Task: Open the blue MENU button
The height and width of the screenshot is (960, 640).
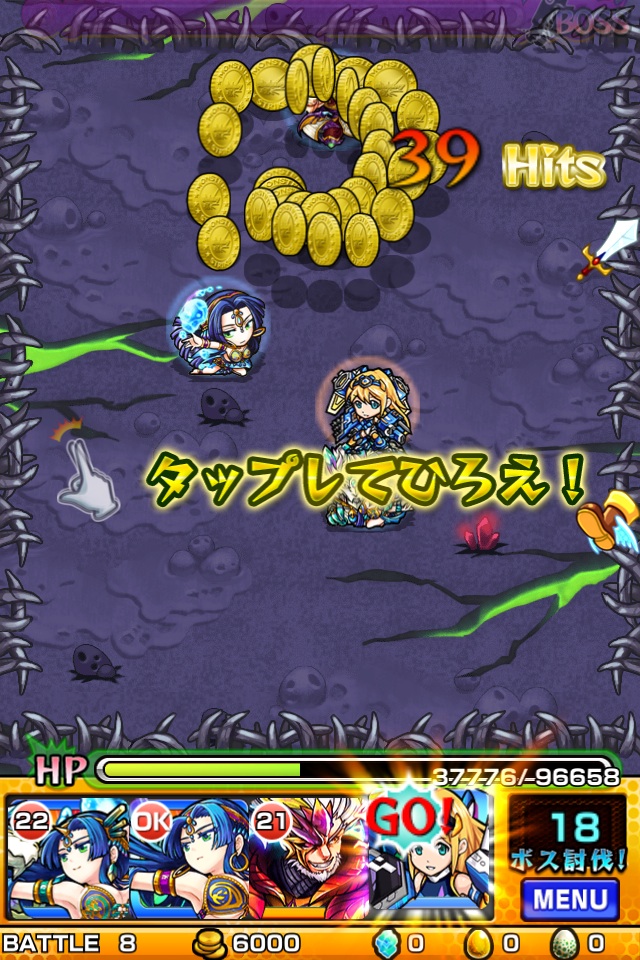Action: coord(570,898)
